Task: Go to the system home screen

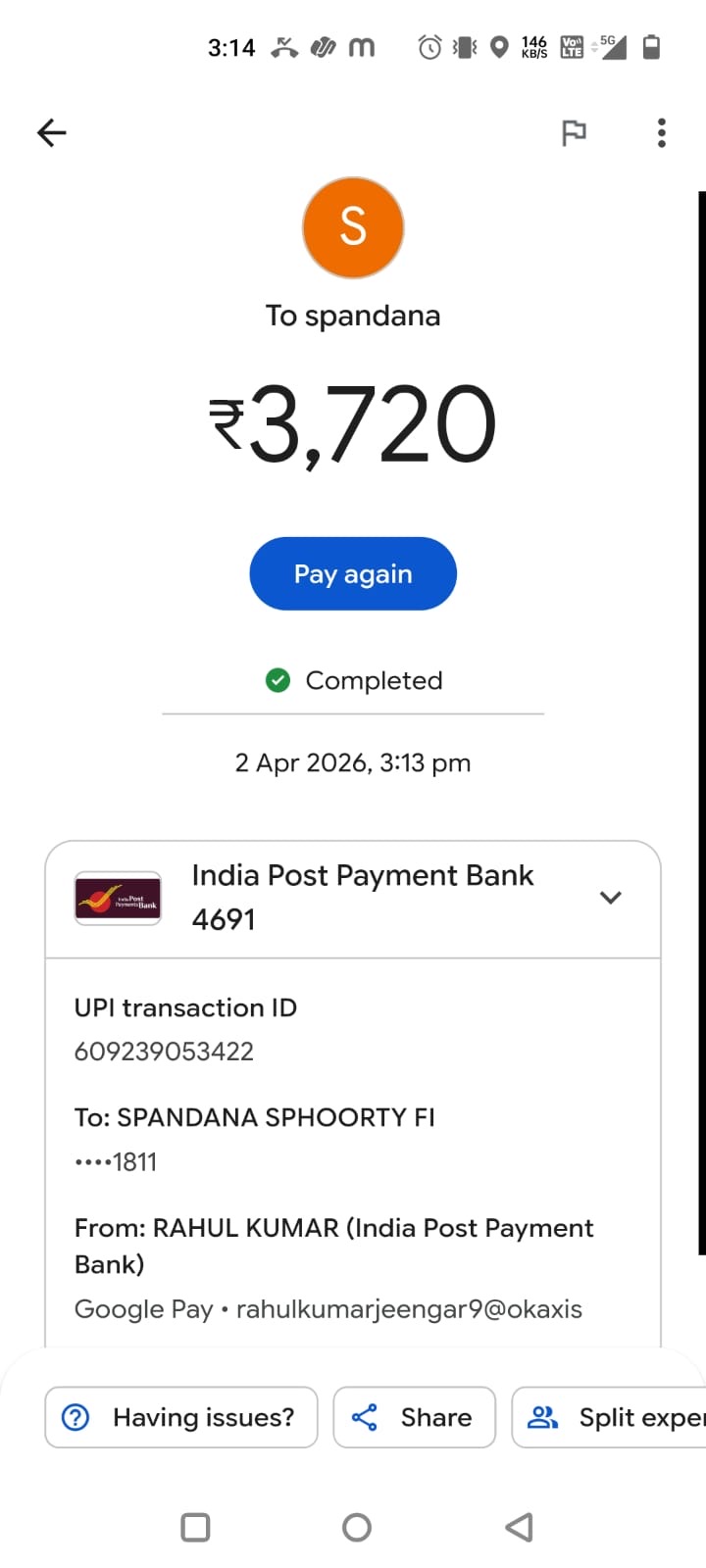Action: [x=357, y=1527]
